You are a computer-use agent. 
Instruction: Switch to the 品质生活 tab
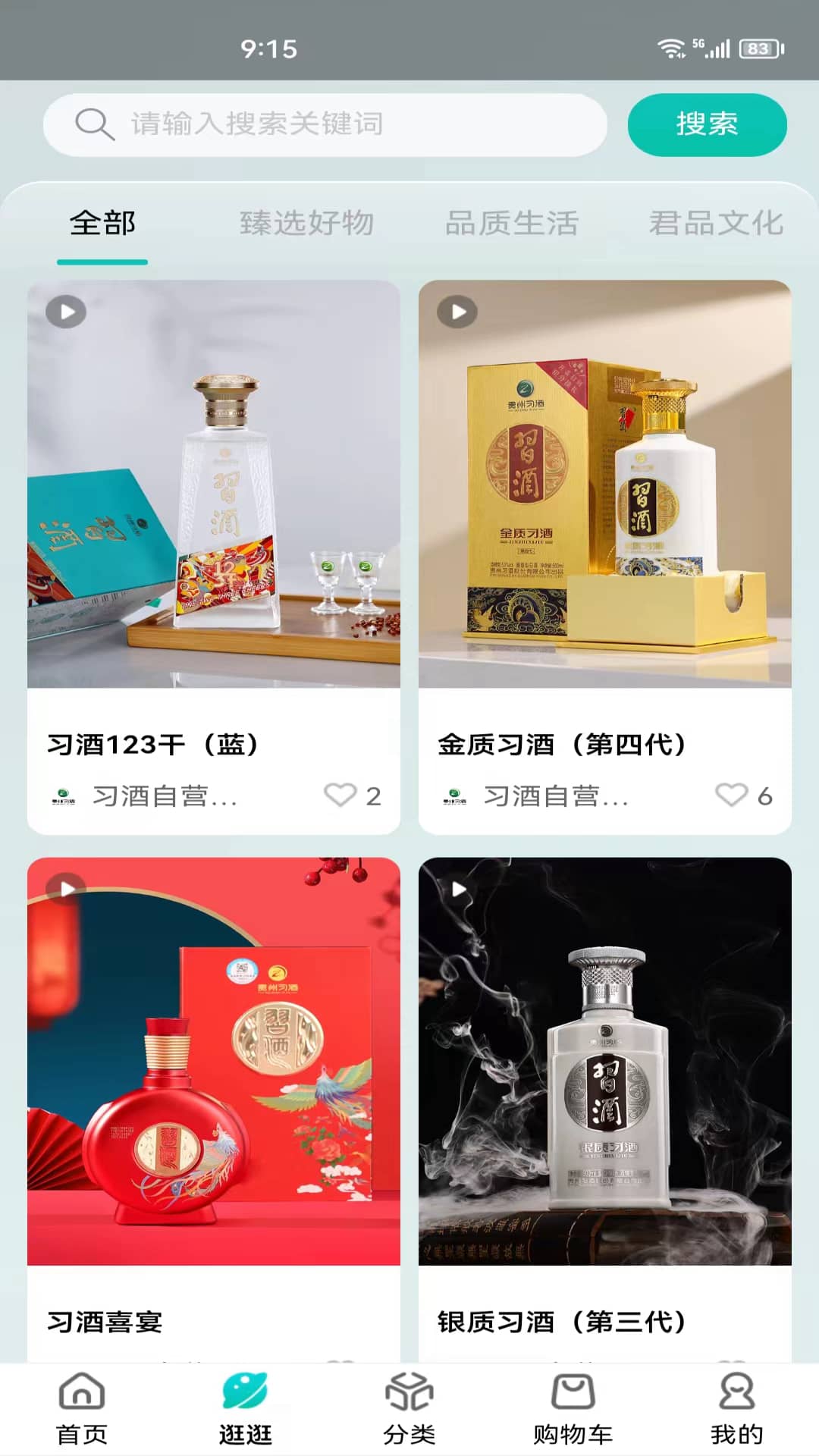tap(512, 222)
